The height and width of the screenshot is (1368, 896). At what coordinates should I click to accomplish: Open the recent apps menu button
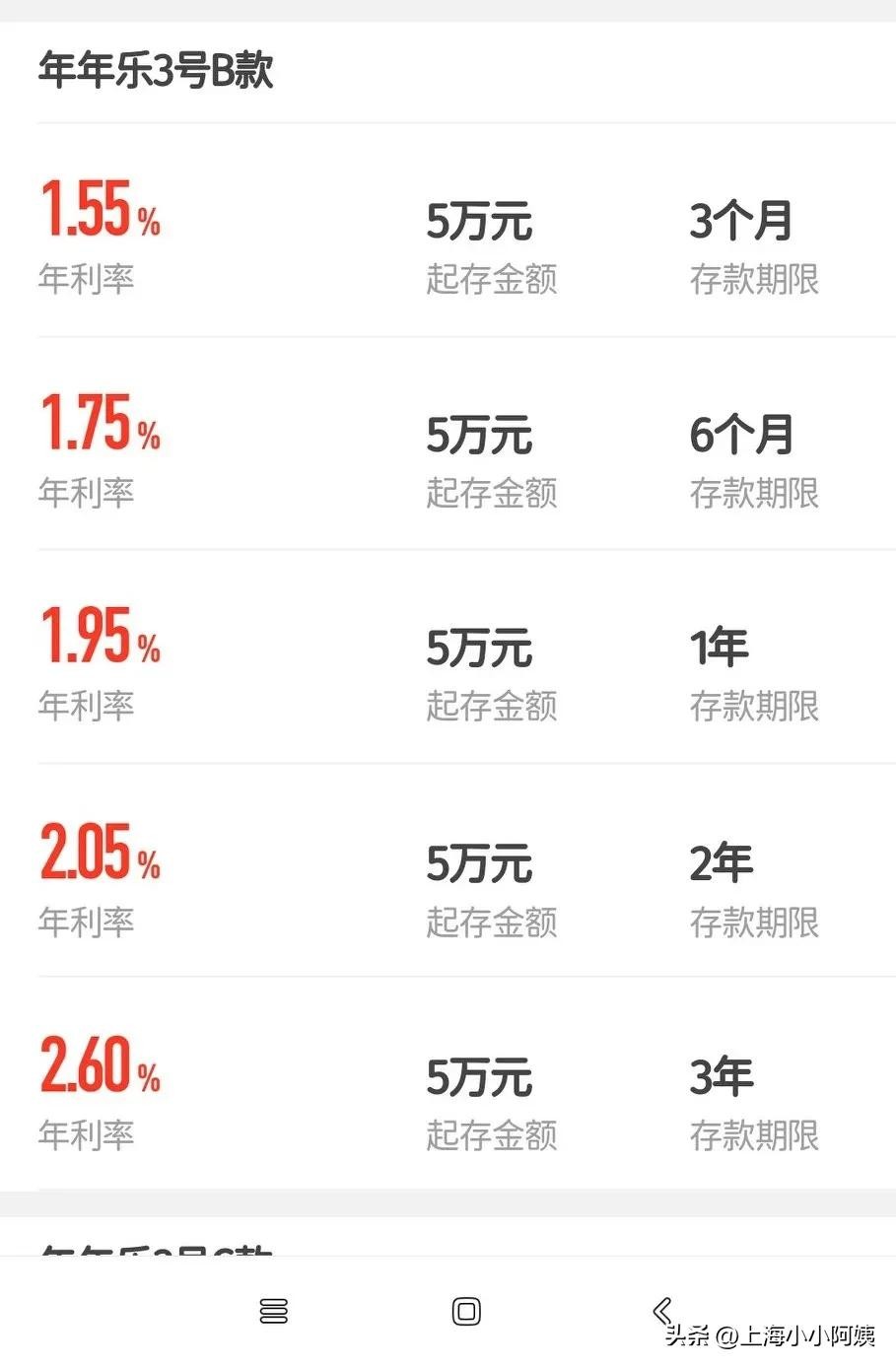(x=273, y=1311)
